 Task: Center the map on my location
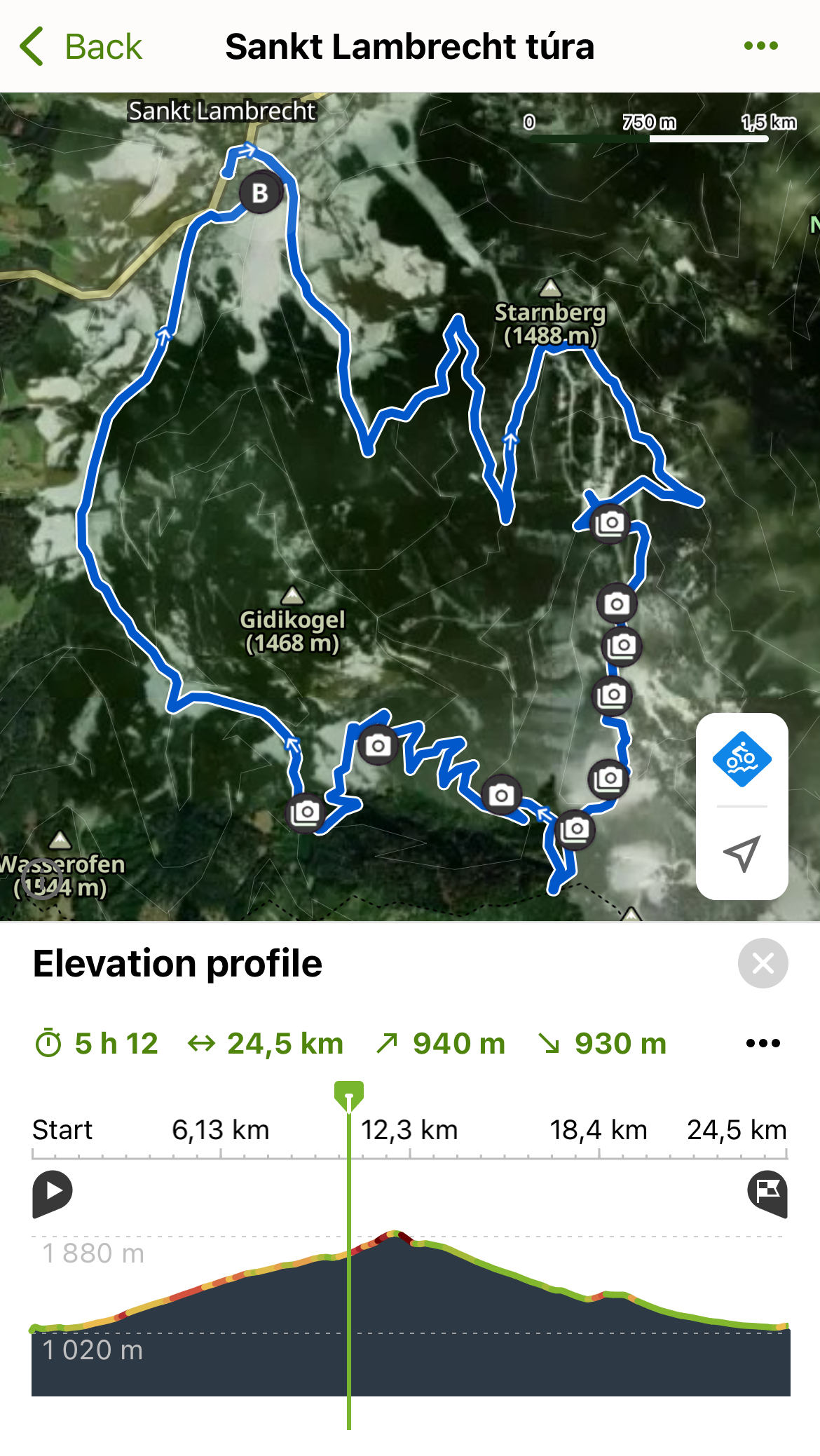click(x=742, y=853)
